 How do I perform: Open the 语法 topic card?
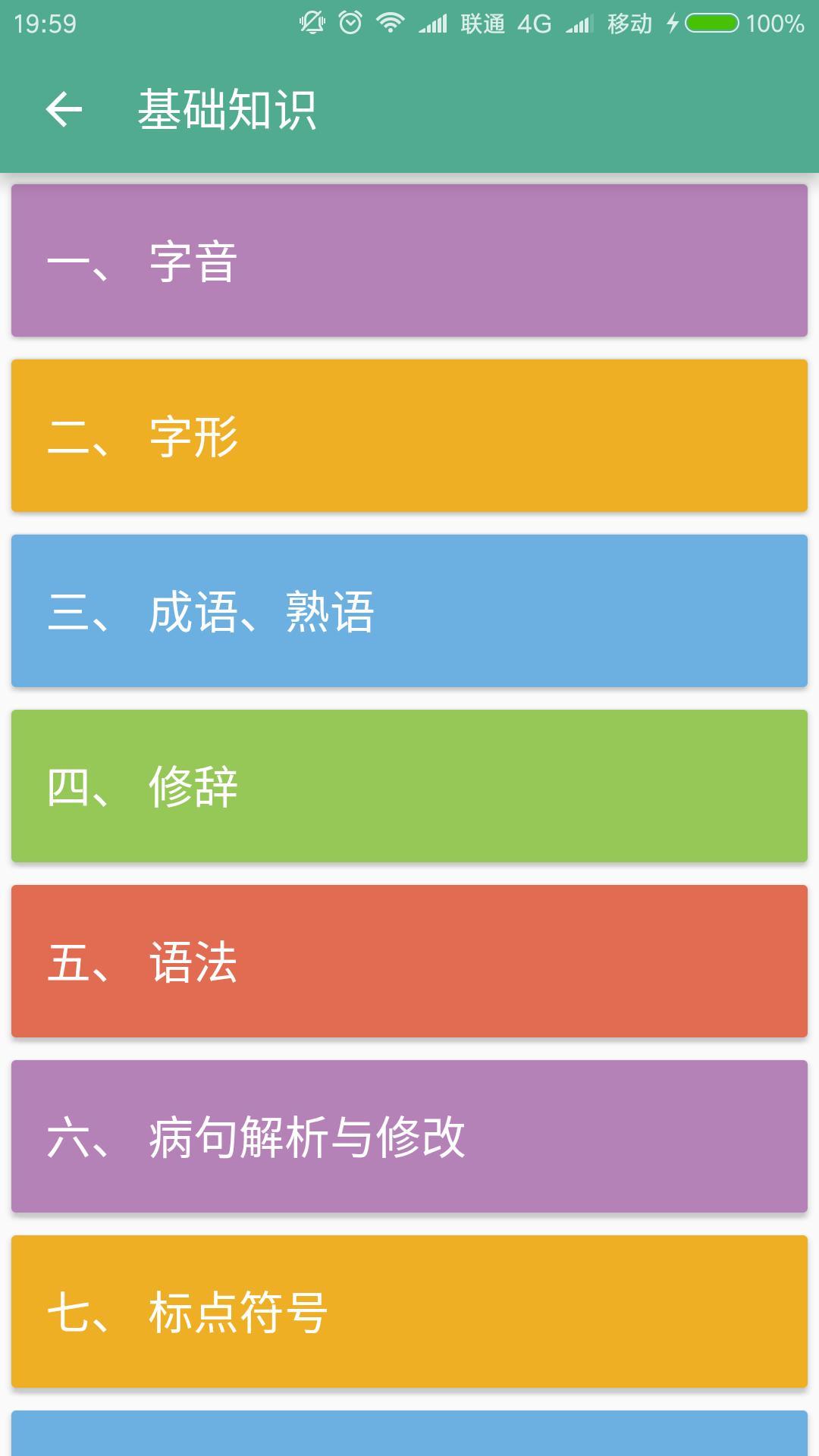[409, 963]
